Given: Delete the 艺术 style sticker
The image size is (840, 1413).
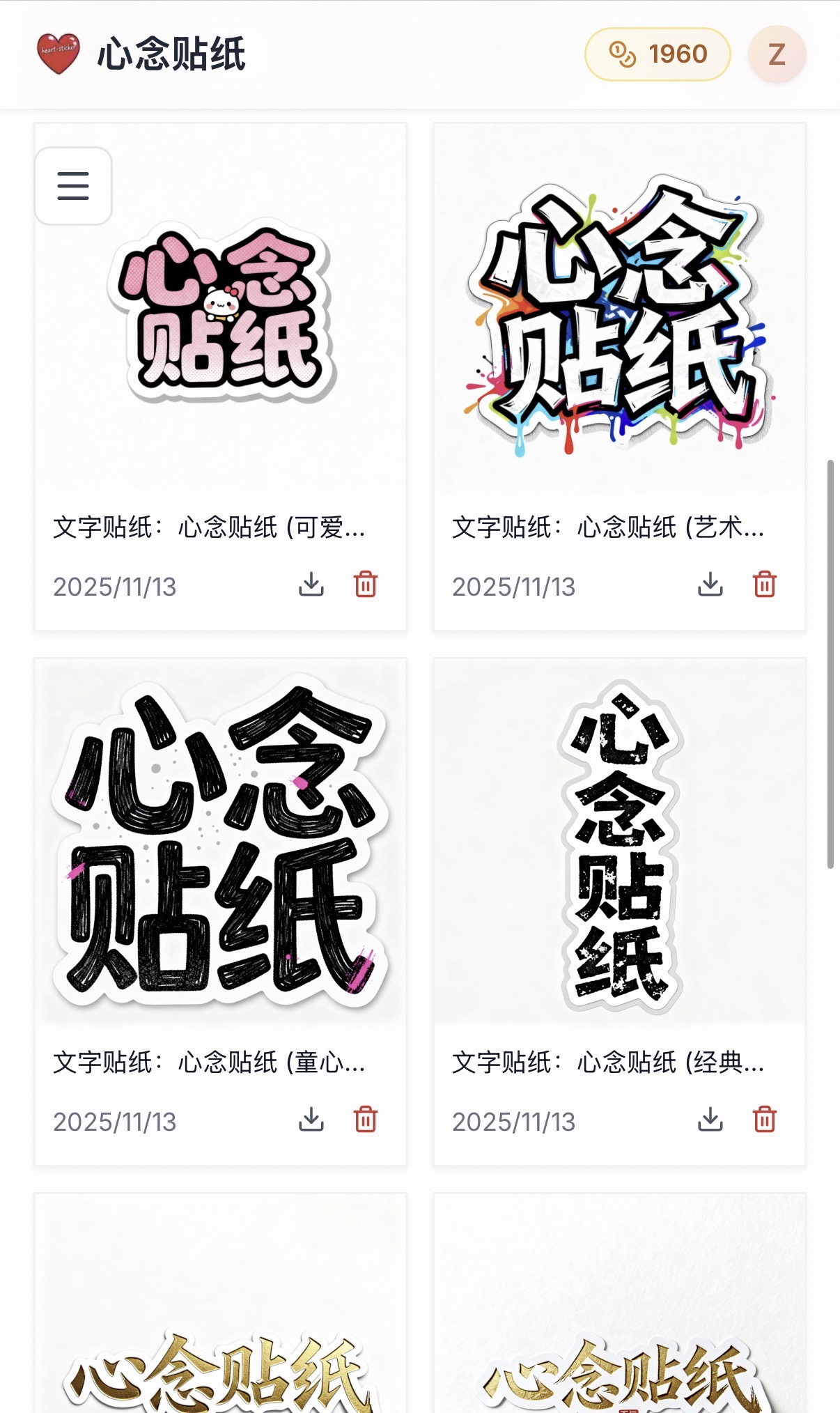Looking at the screenshot, I should tap(765, 585).
